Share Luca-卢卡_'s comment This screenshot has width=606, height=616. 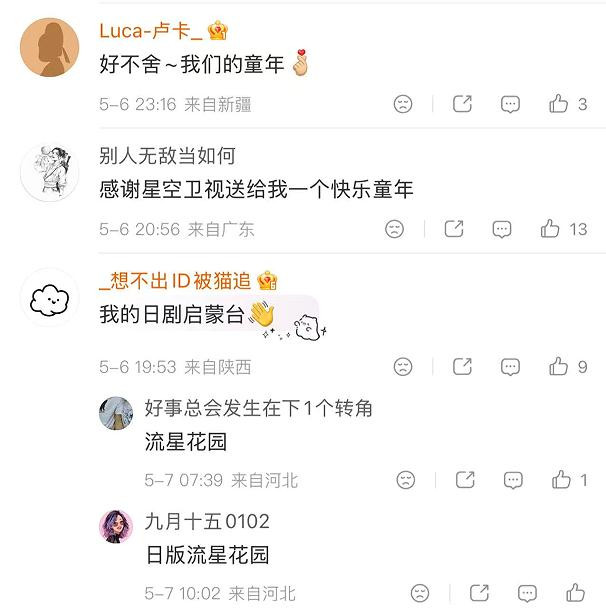coord(462,104)
